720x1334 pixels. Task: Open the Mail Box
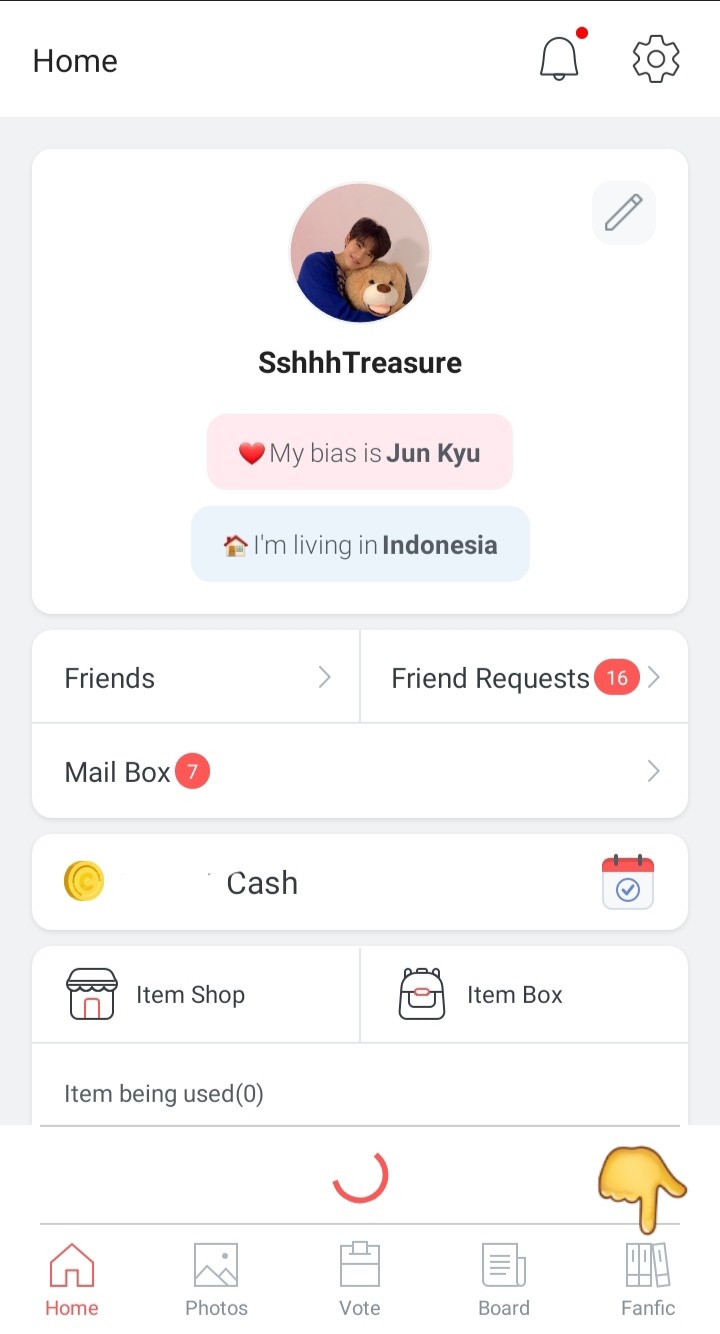[360, 772]
